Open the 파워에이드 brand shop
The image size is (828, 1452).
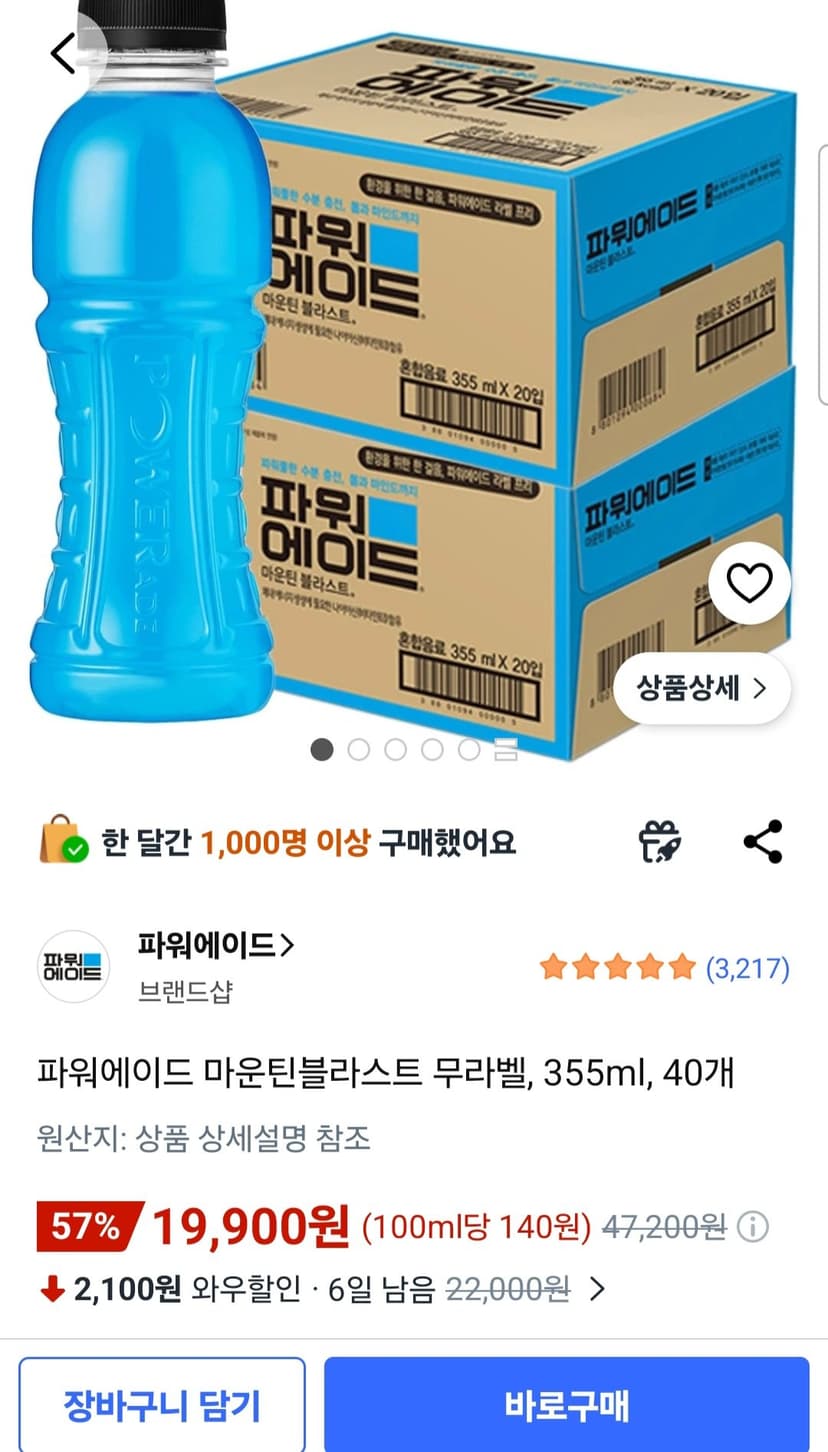[x=216, y=944]
